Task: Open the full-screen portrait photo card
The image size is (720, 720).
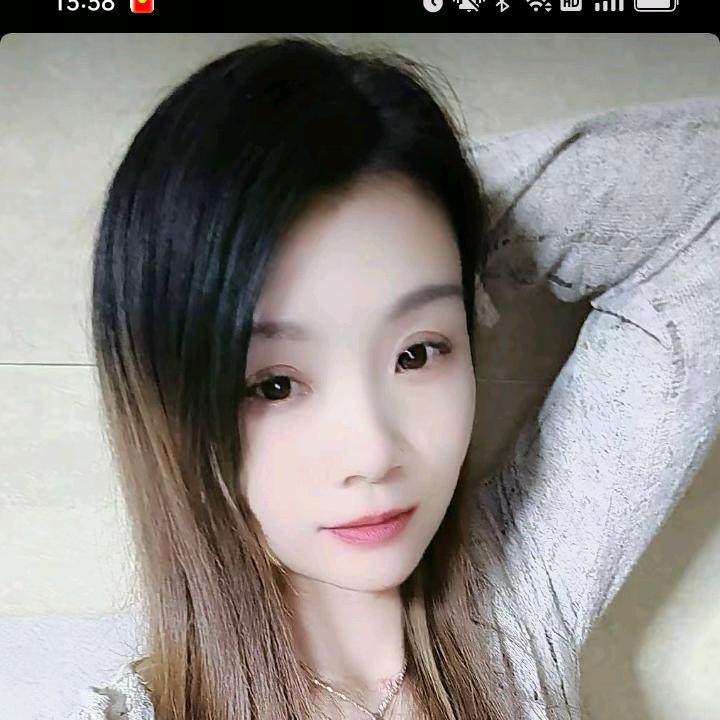Action: [x=360, y=377]
